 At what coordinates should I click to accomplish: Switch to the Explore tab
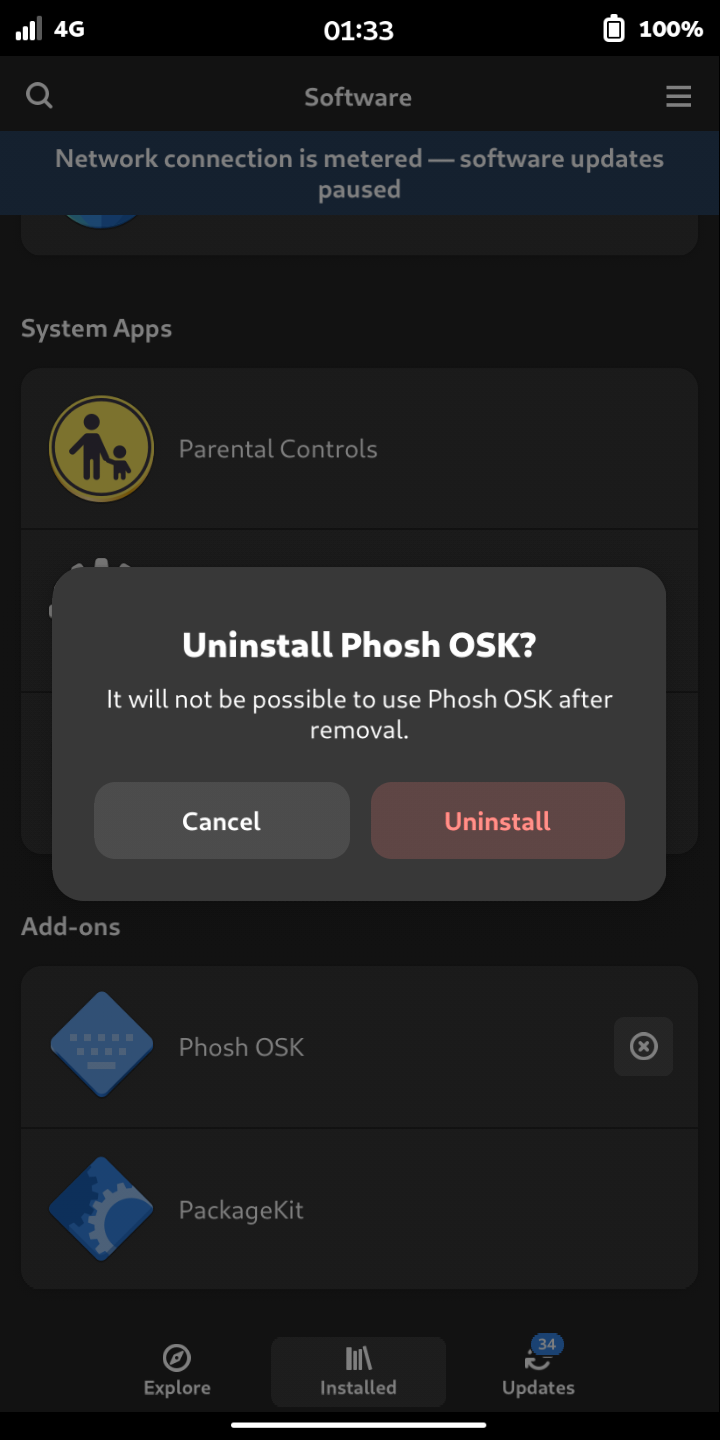[x=177, y=1371]
